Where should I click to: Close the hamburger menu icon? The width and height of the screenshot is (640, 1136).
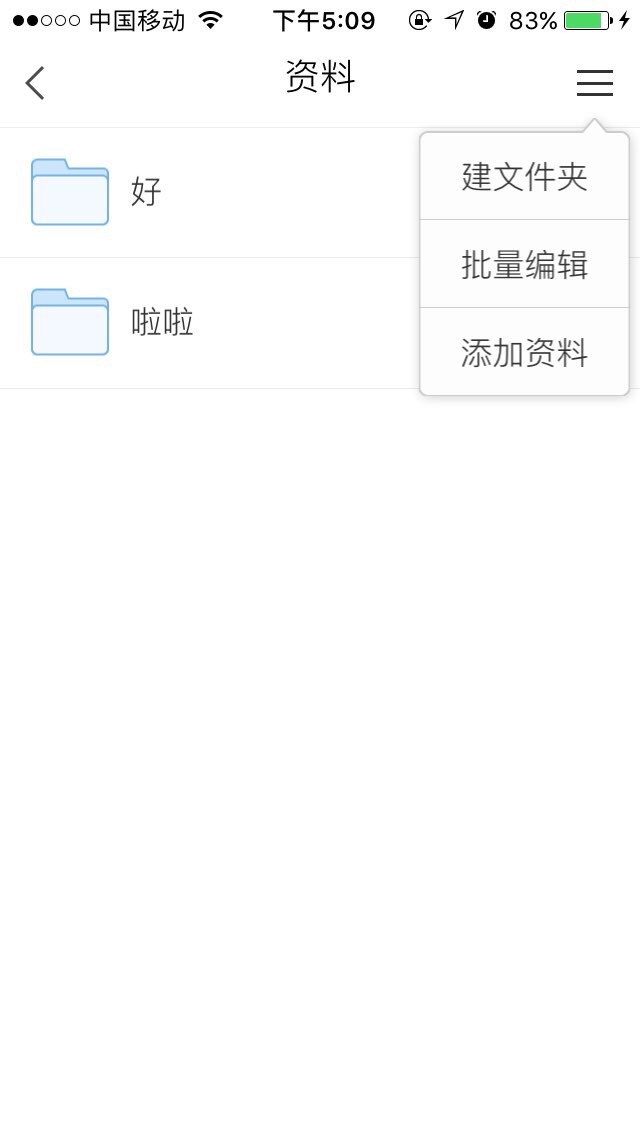pyautogui.click(x=594, y=83)
